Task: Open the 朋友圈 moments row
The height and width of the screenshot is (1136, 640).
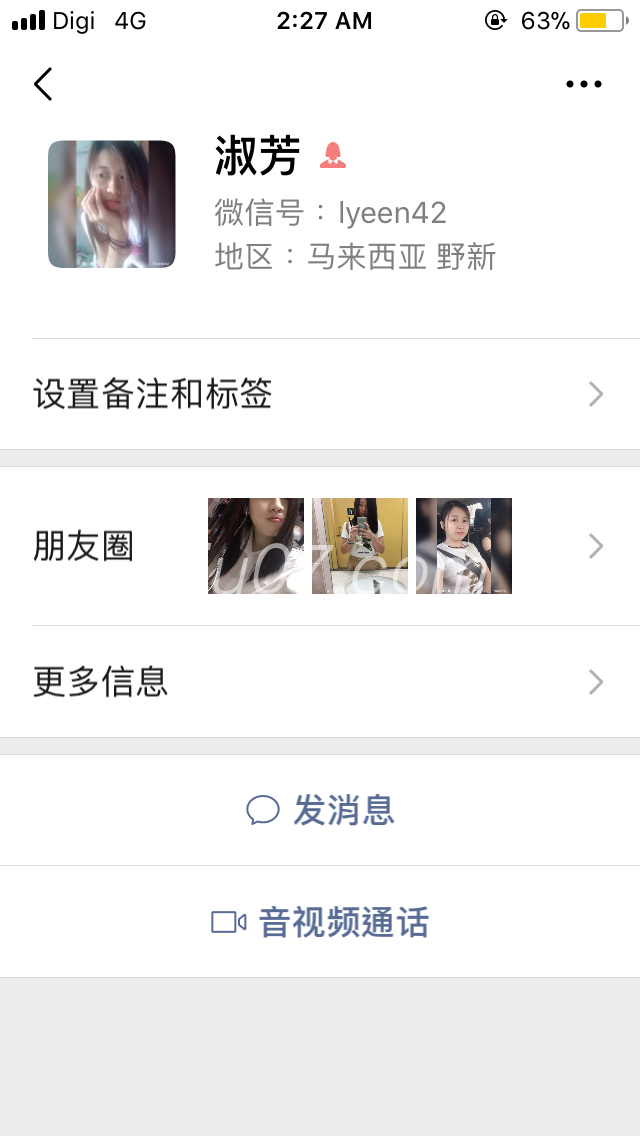Action: (320, 546)
